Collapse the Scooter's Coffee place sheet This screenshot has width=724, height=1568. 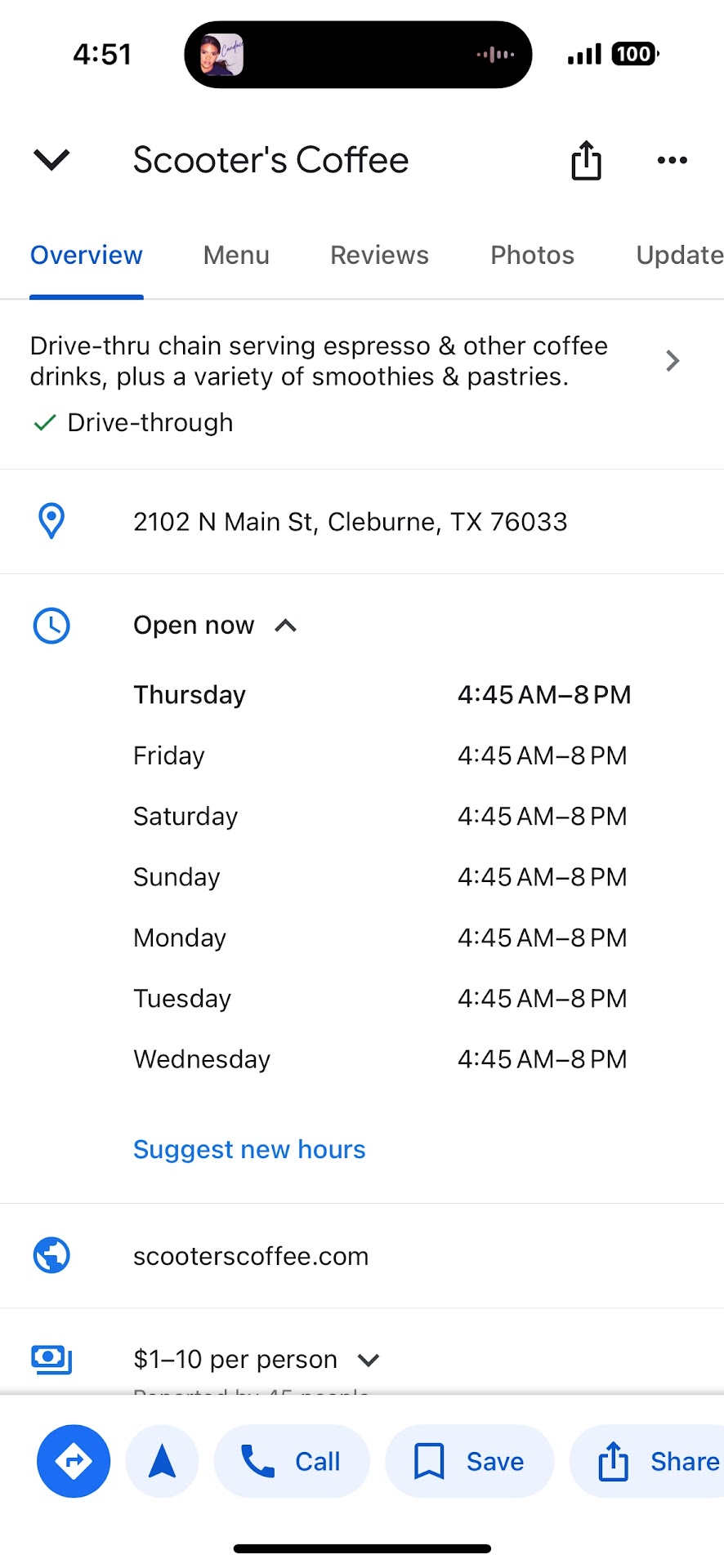(51, 159)
